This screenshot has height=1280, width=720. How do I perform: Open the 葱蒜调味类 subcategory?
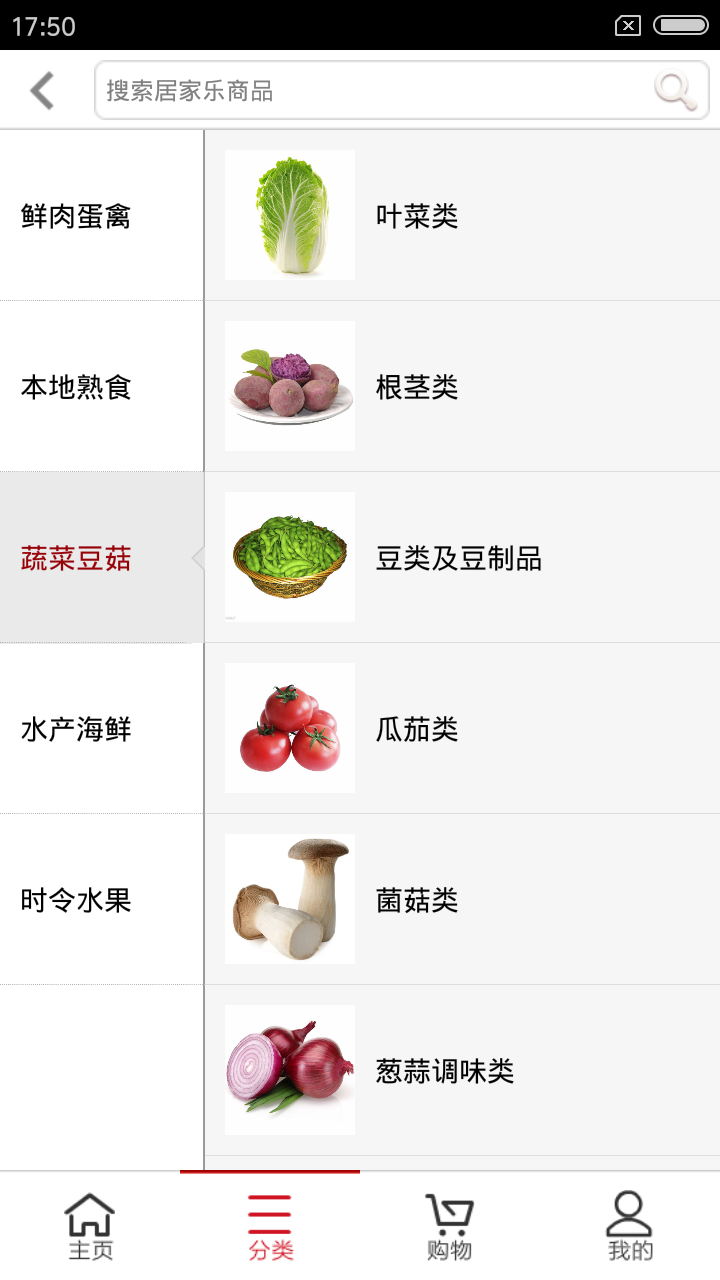click(462, 1071)
